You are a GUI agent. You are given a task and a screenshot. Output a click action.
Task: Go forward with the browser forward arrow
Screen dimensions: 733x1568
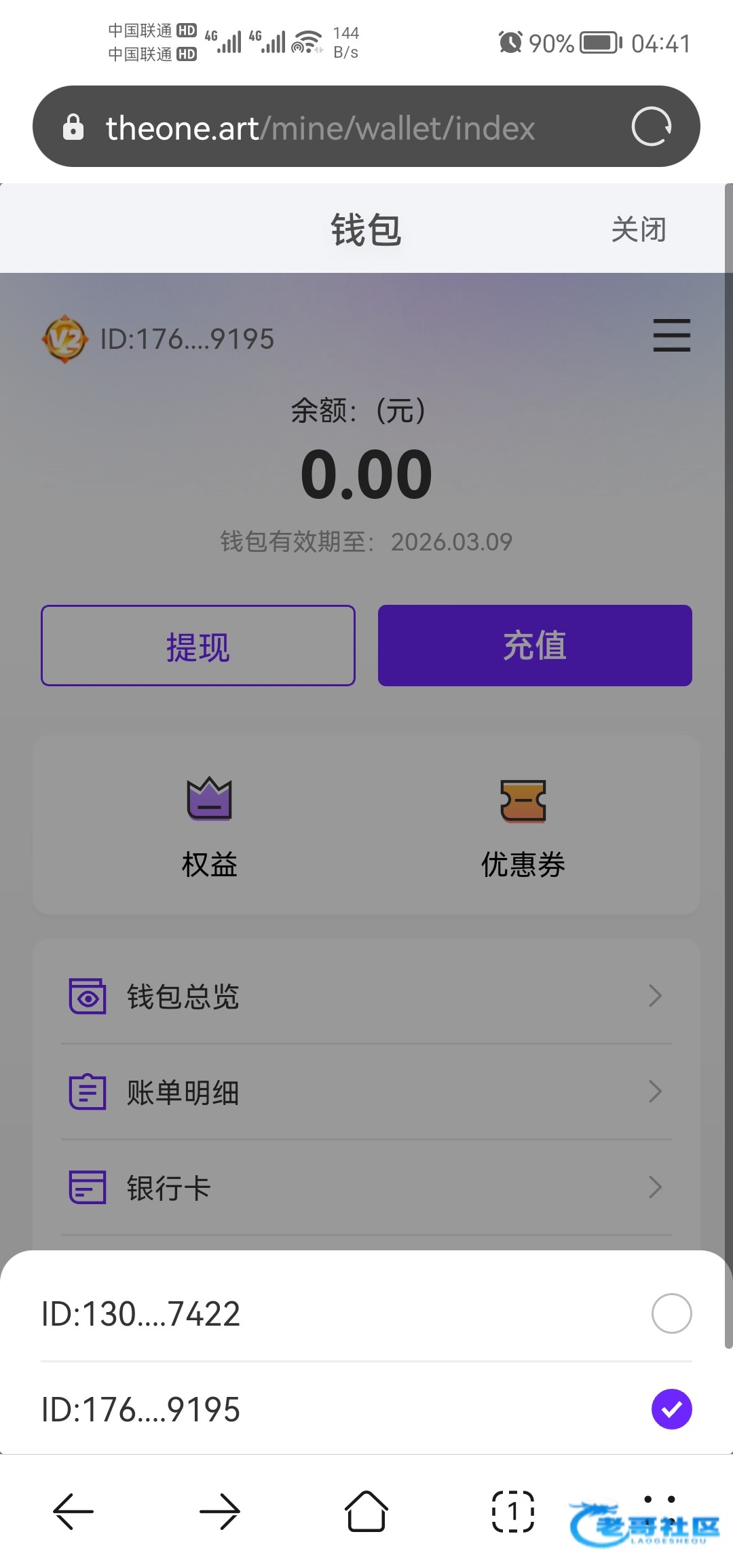pos(220,1512)
